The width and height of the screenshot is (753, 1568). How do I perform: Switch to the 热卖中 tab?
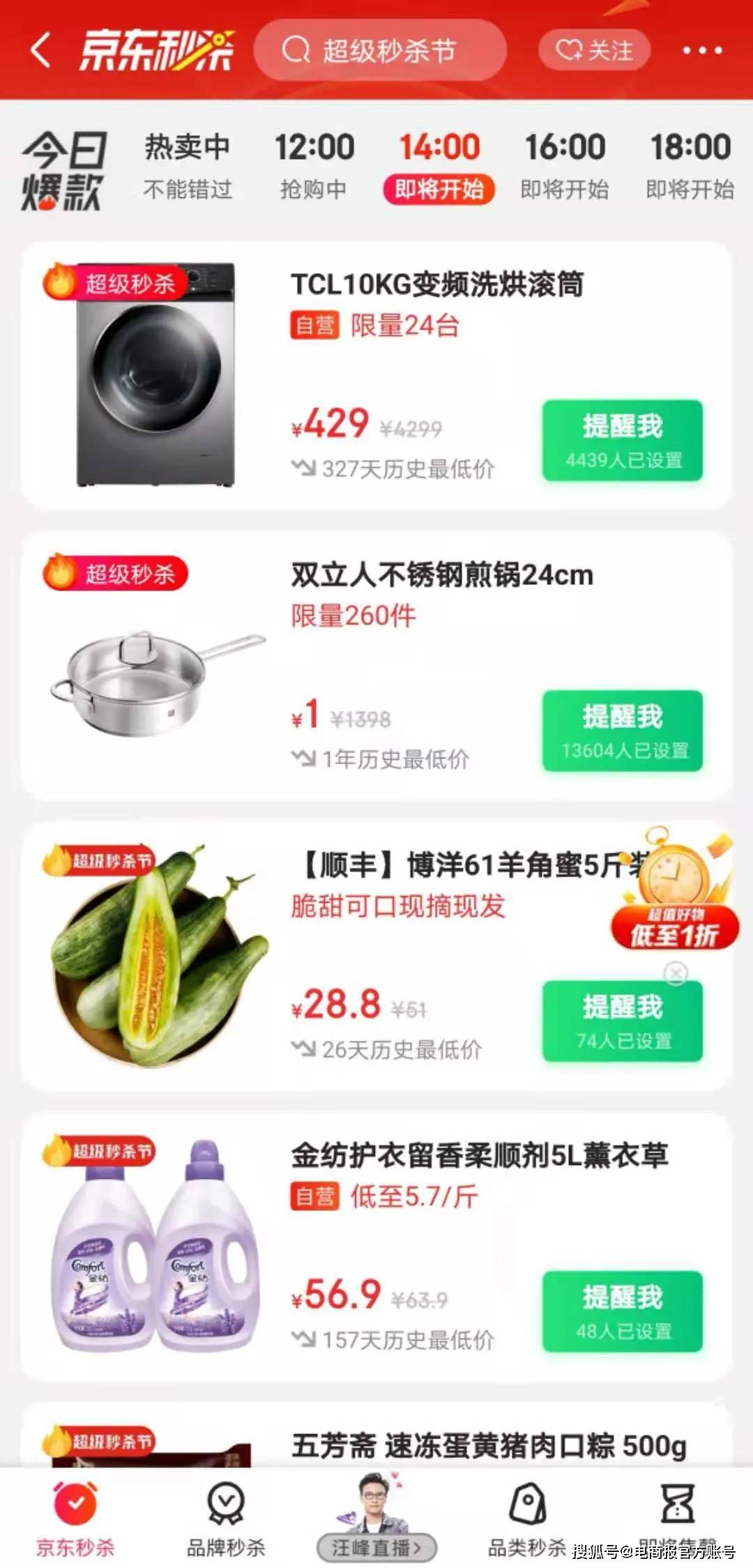187,167
